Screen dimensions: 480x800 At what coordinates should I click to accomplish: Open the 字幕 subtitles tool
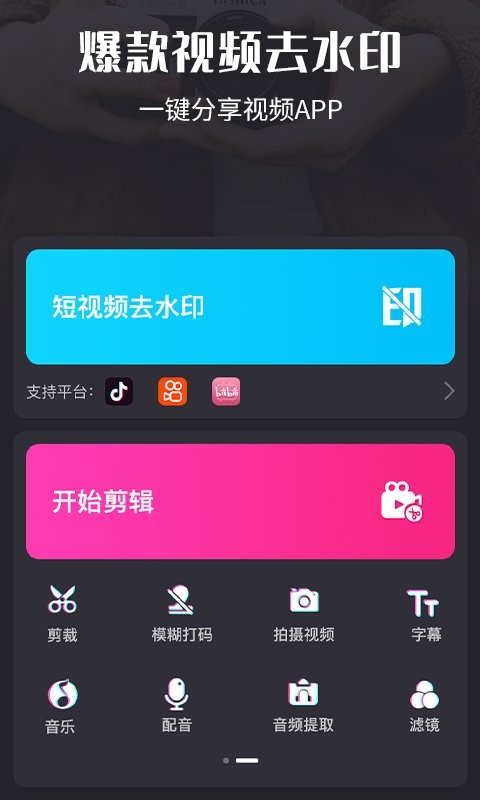pos(425,614)
